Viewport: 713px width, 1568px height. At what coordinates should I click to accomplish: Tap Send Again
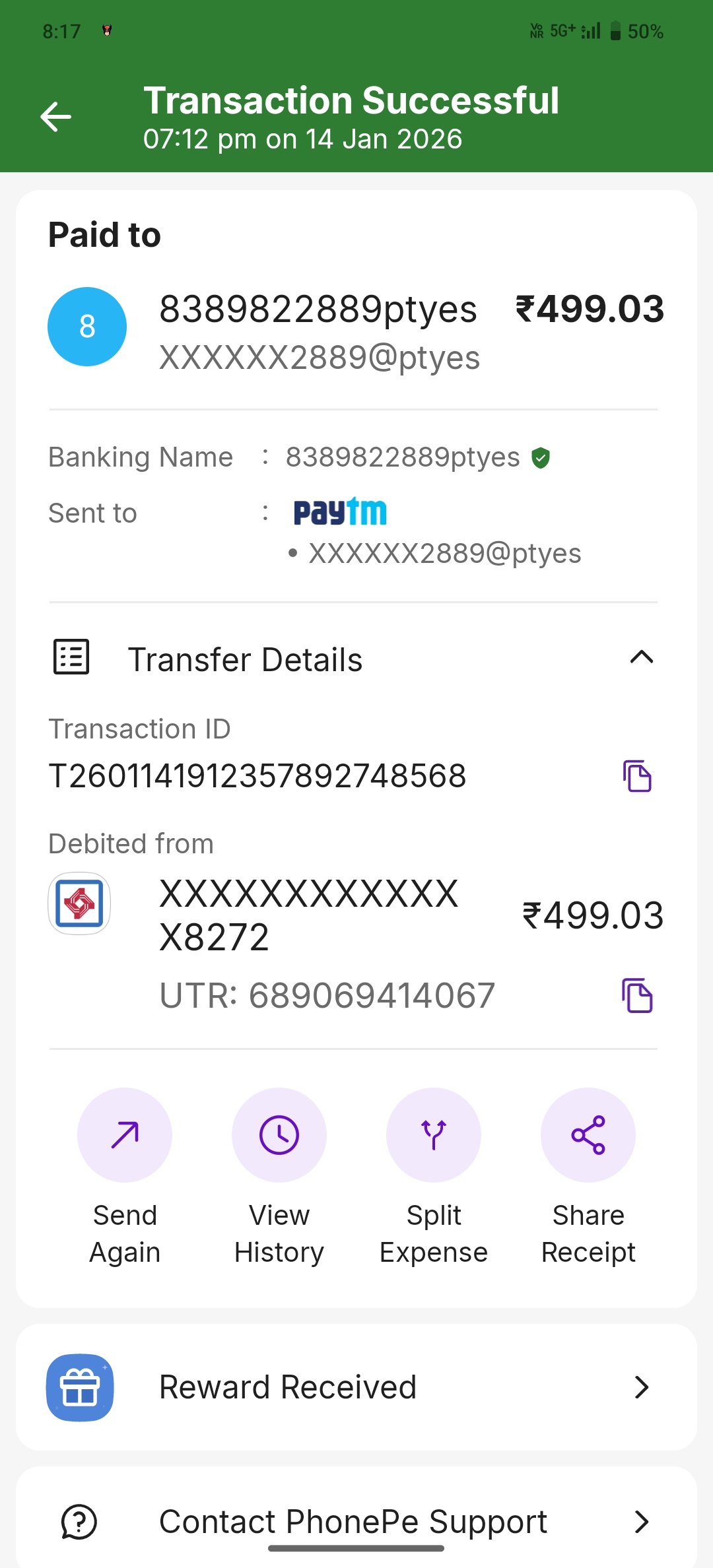pos(125,1135)
